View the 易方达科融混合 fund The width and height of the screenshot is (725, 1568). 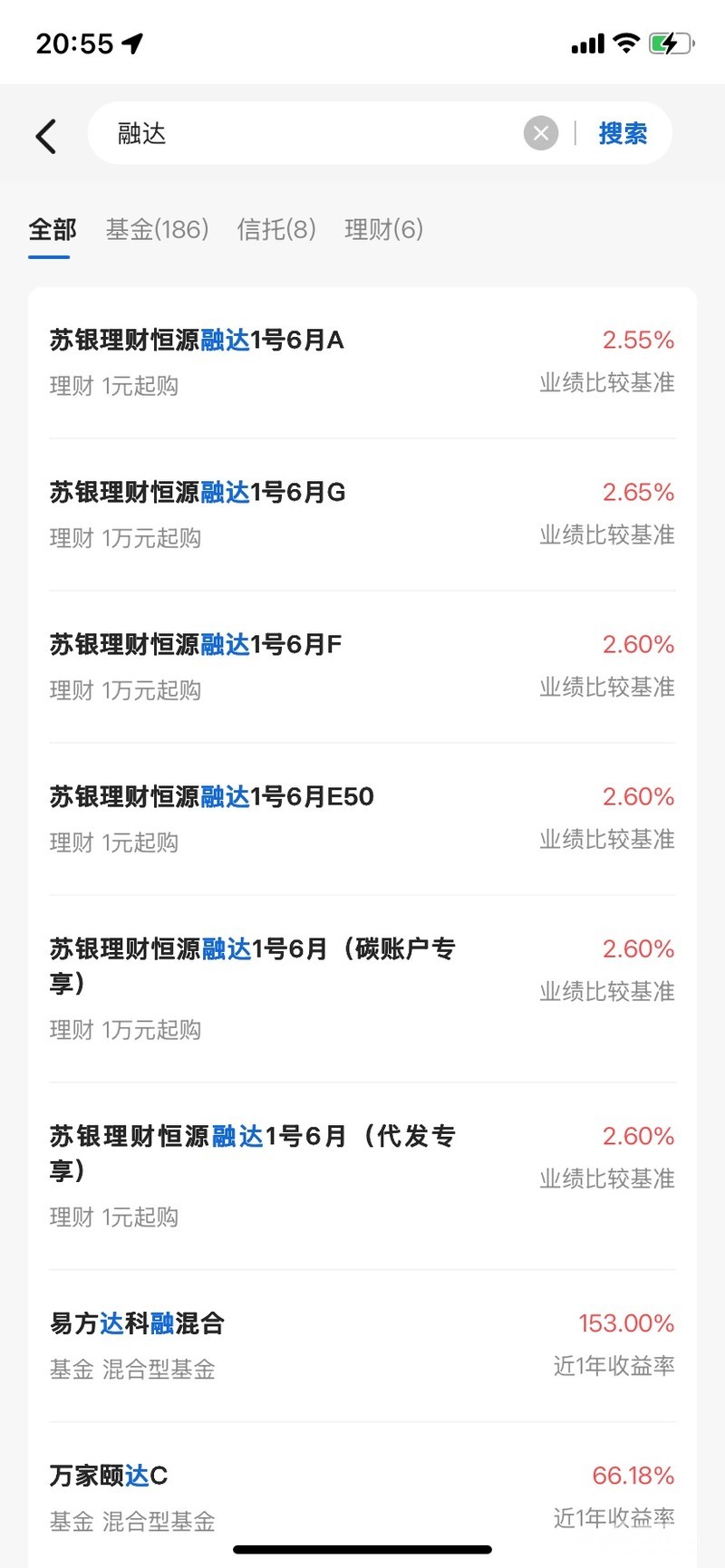(x=362, y=1345)
